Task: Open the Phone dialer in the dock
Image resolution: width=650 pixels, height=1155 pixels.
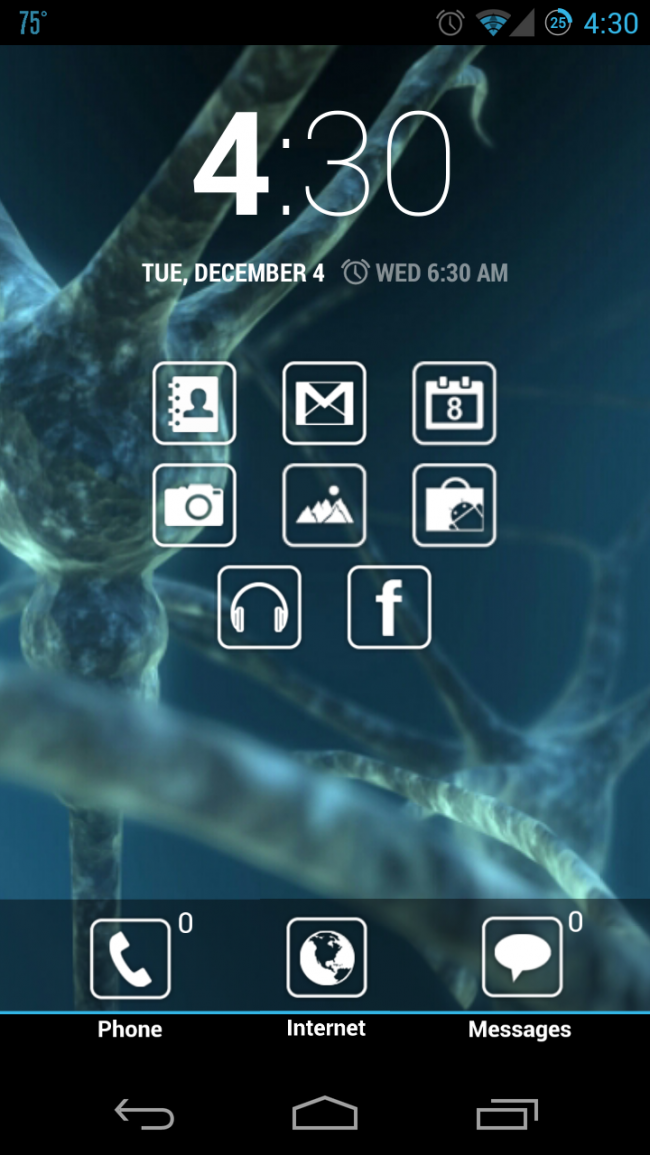Action: pos(130,959)
